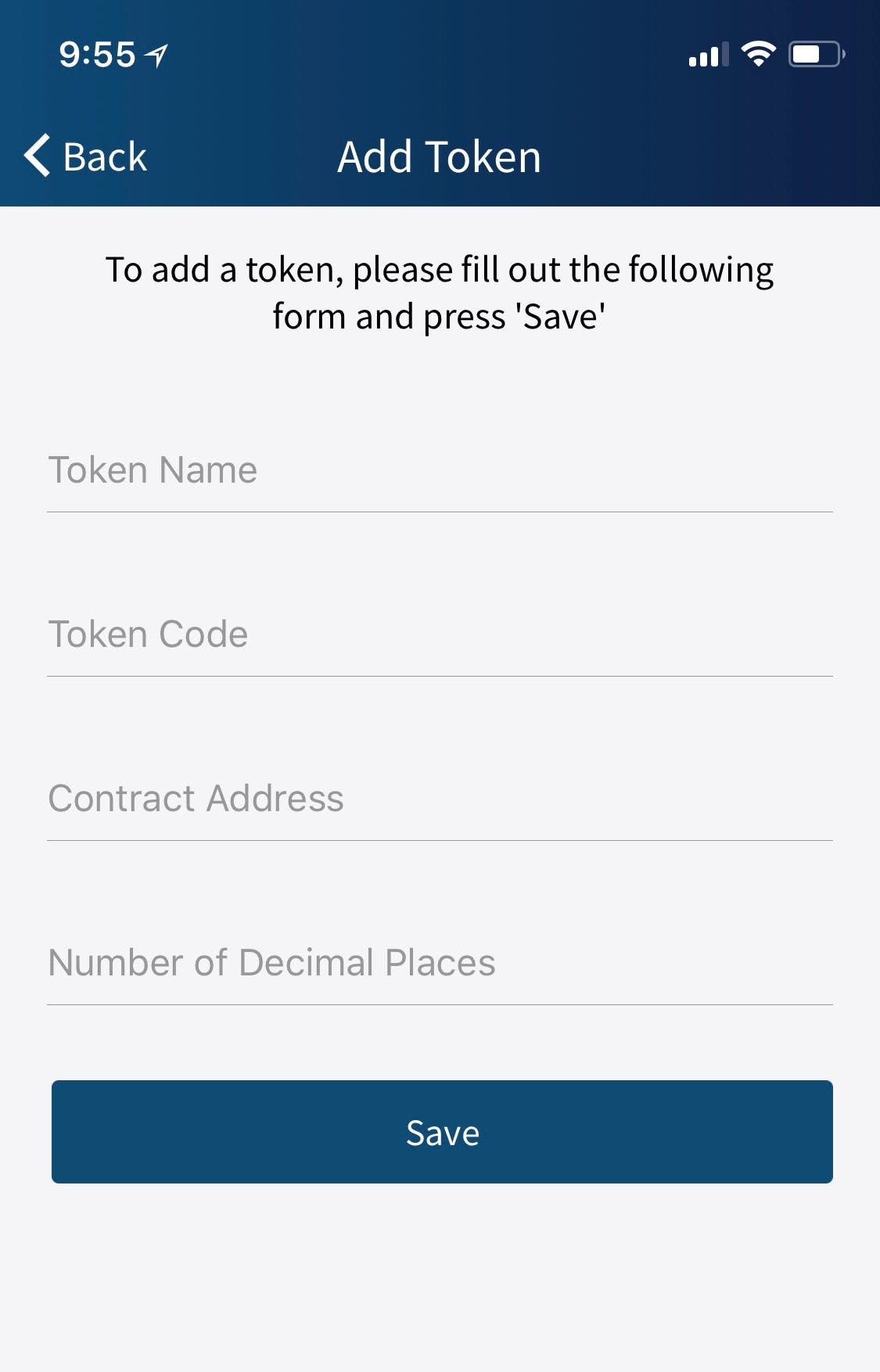
Task: Select the Token Code field
Action: (x=438, y=635)
